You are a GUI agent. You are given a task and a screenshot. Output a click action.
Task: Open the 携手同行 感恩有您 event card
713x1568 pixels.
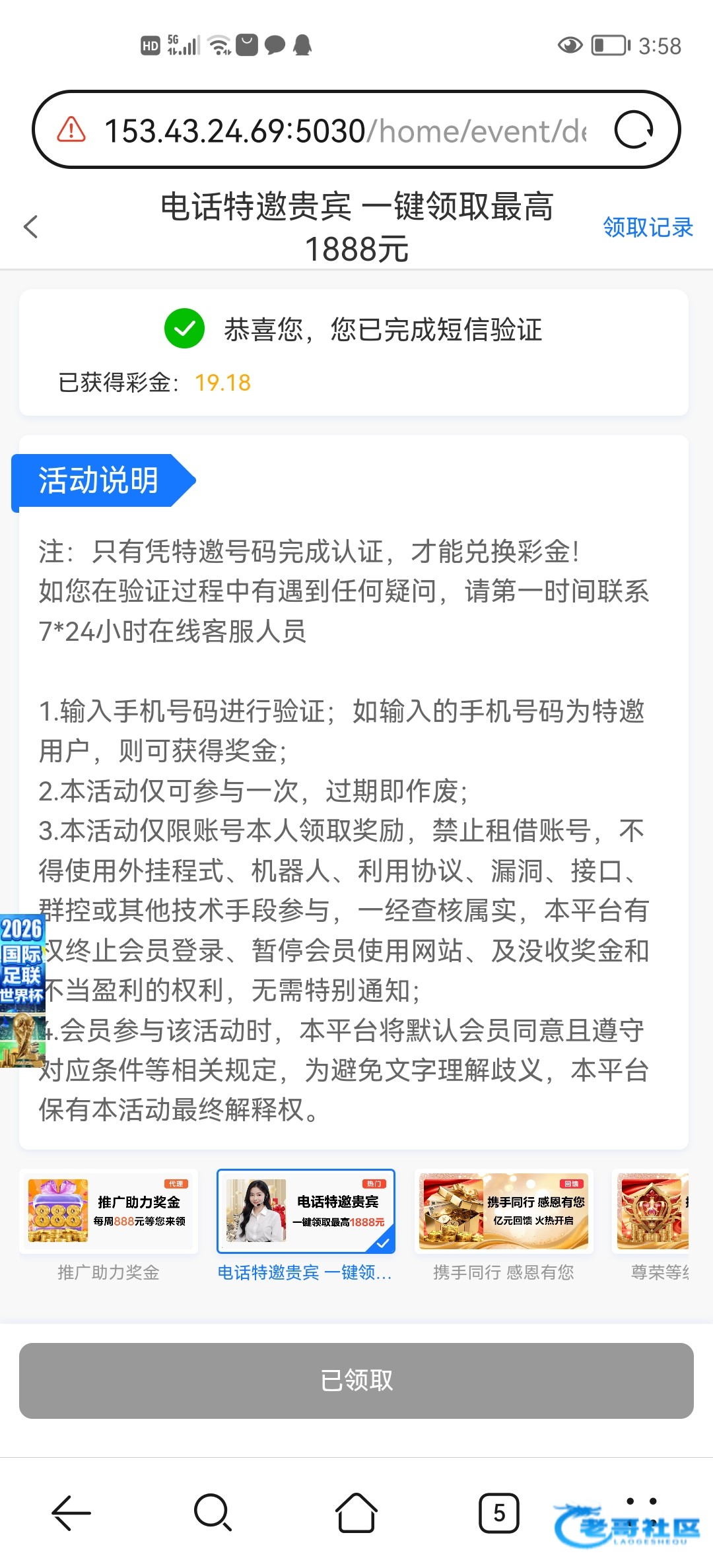[504, 1212]
